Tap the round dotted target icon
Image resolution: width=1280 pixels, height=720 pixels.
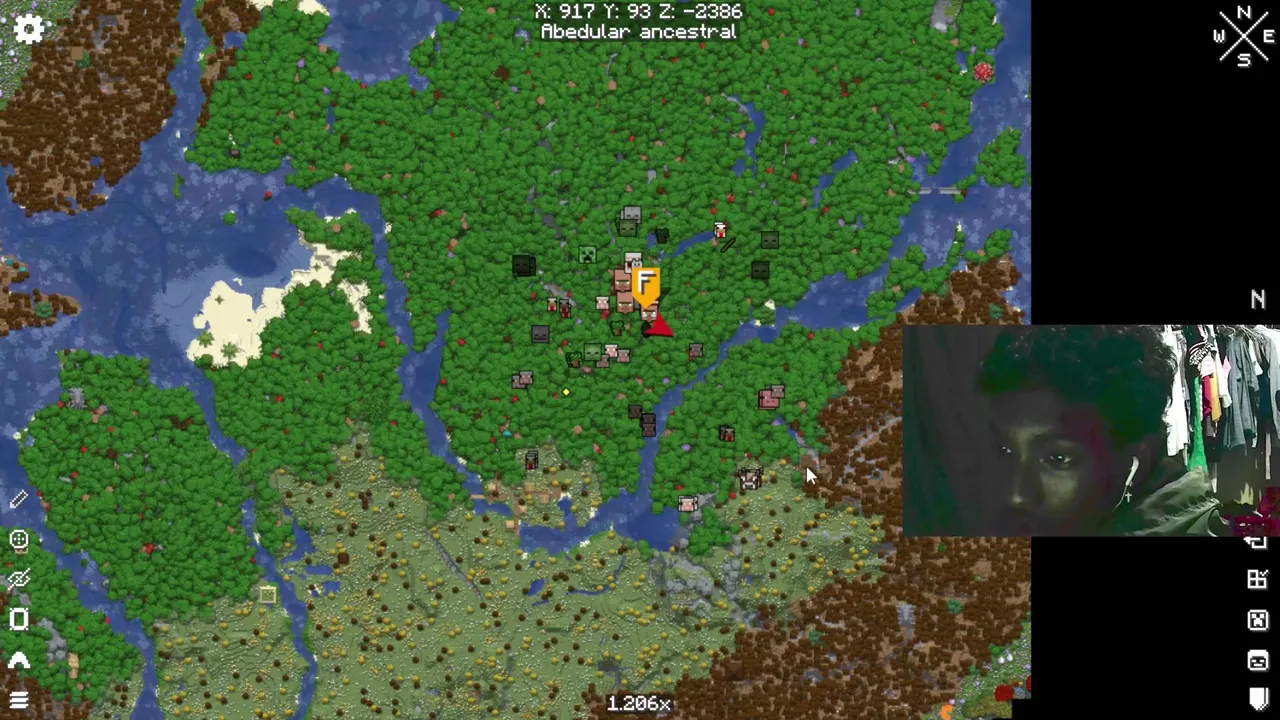pyautogui.click(x=19, y=541)
